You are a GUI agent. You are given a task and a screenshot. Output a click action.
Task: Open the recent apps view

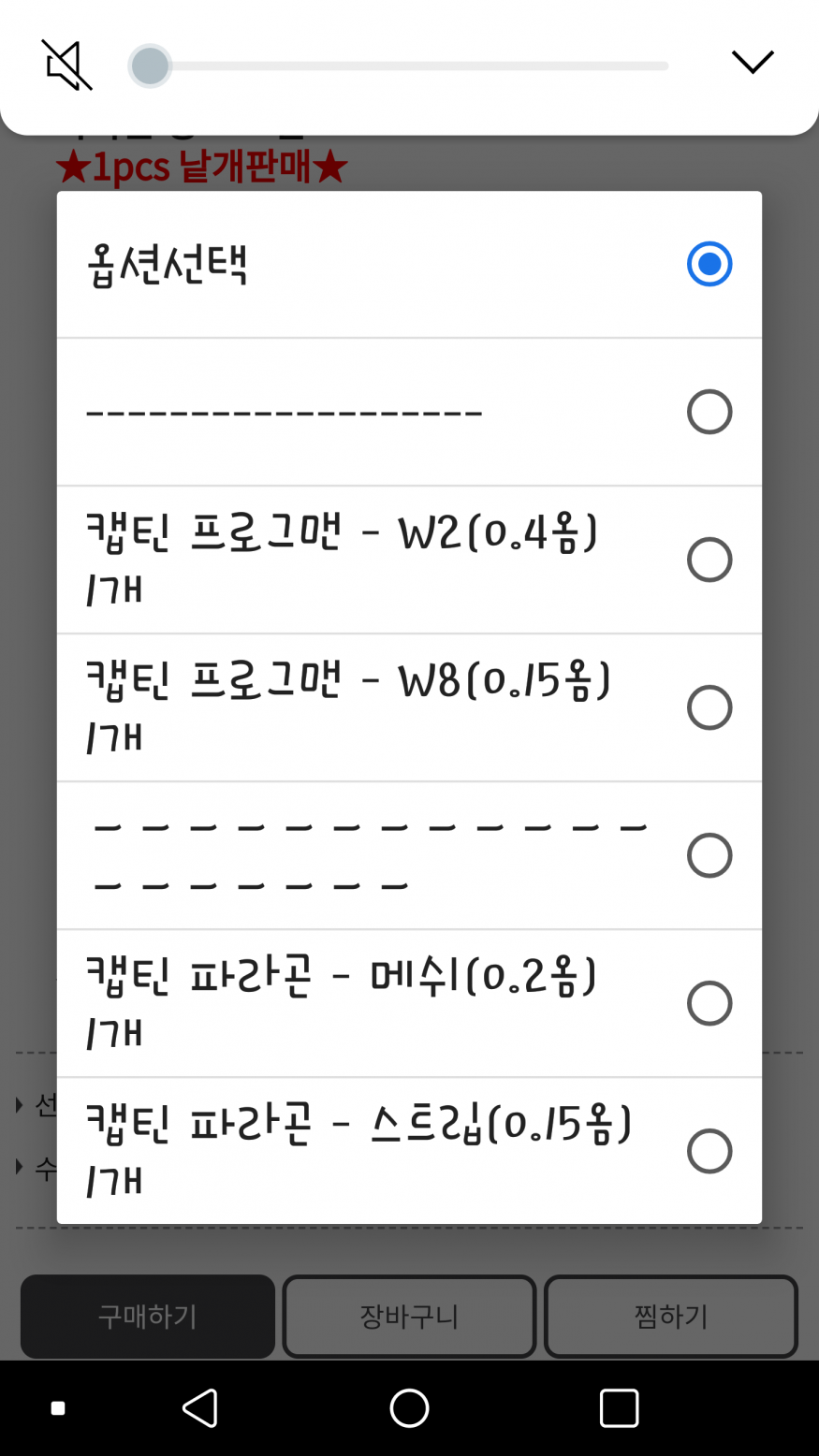tap(619, 1407)
